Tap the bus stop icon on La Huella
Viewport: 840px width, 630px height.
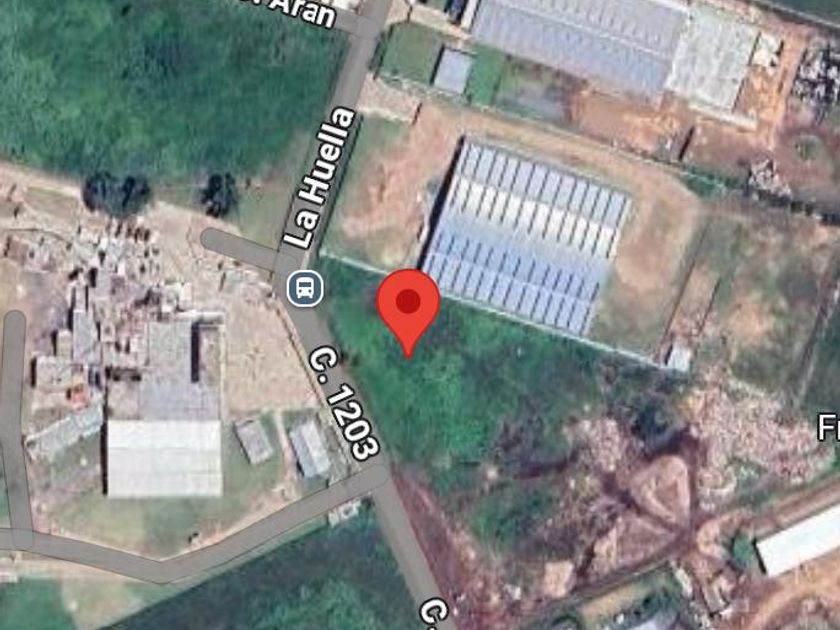coord(305,289)
